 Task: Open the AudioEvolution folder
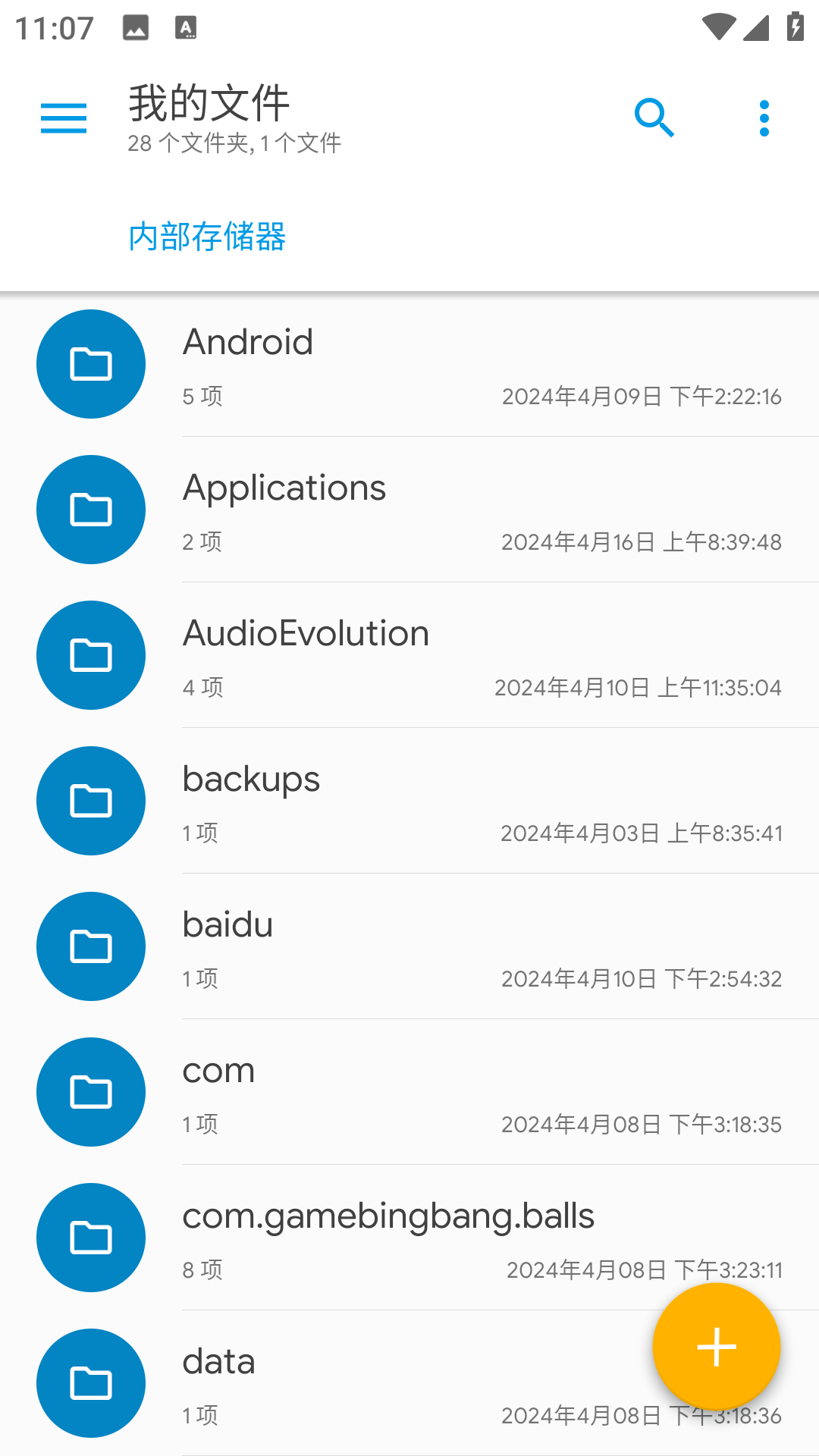pos(409,656)
